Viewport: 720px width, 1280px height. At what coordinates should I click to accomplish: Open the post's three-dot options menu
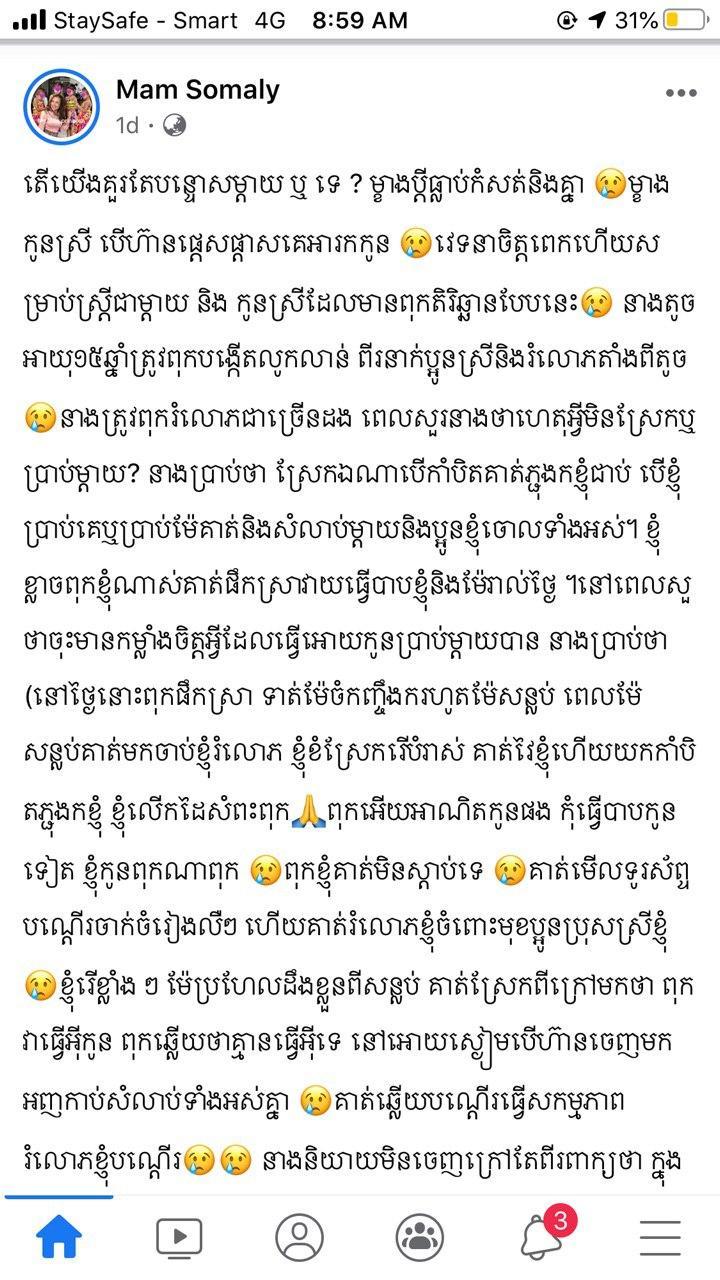[x=681, y=93]
